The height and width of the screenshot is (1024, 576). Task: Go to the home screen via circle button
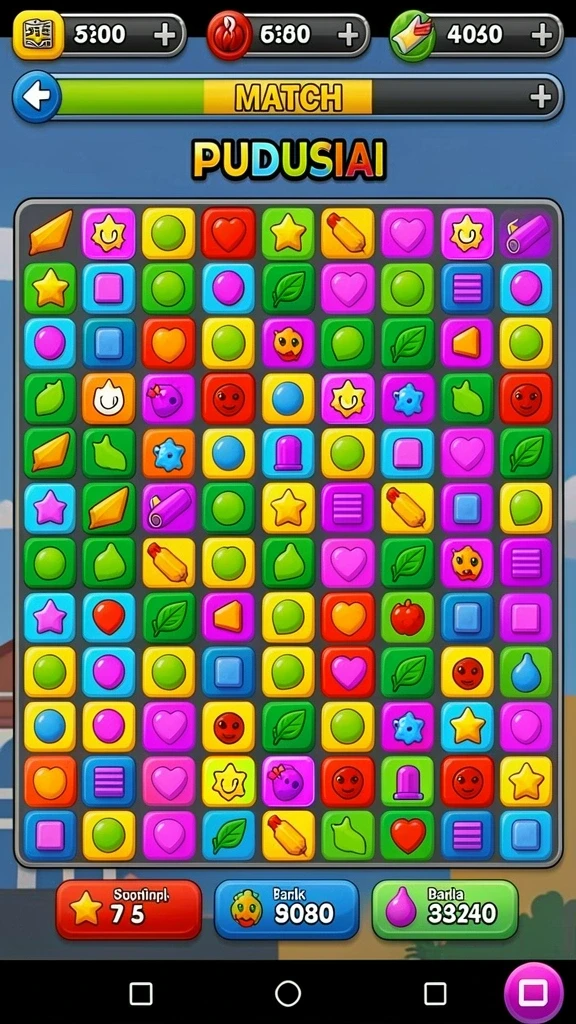click(x=288, y=993)
